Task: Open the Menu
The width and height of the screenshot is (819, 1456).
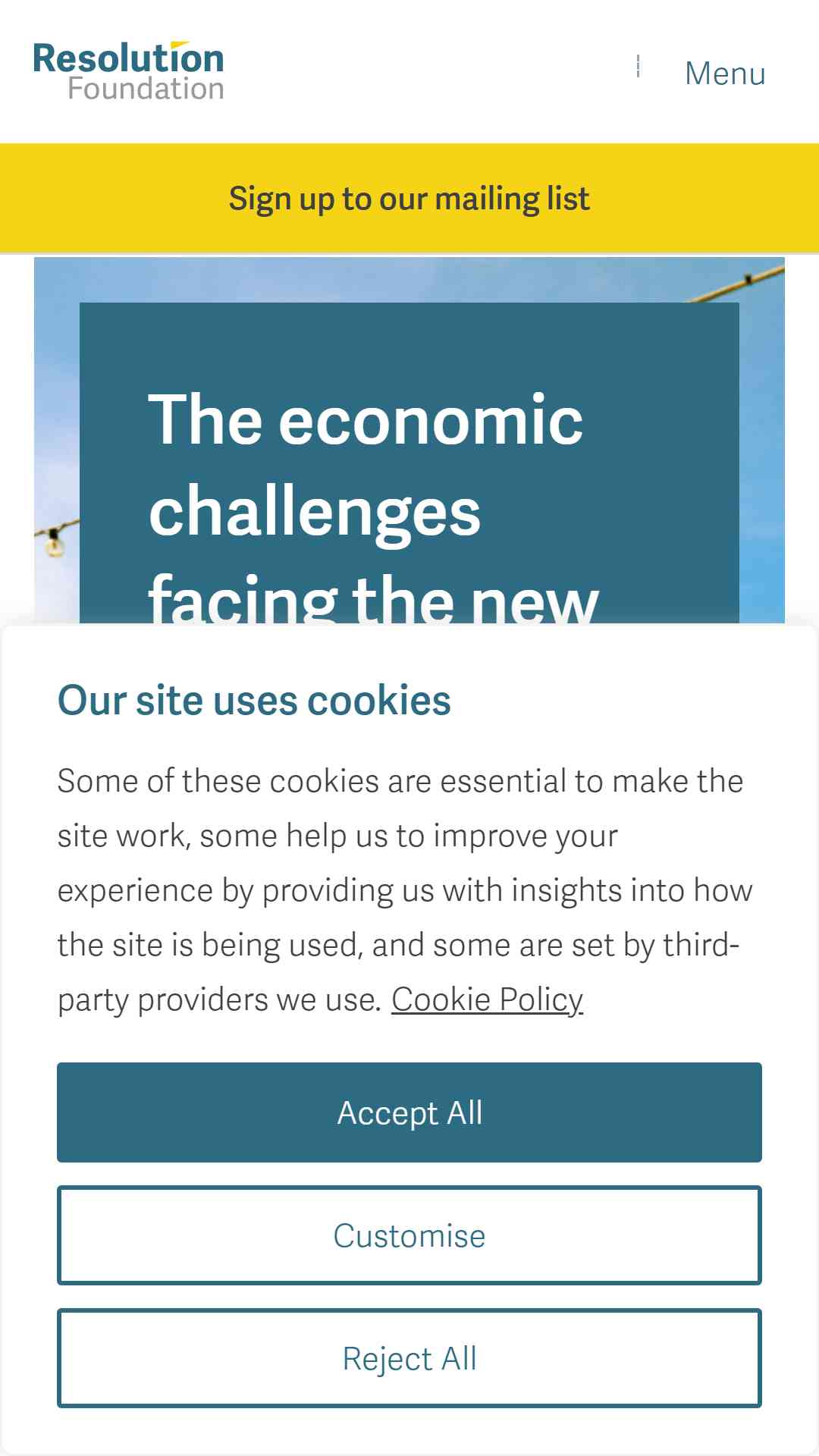Action: point(724,74)
